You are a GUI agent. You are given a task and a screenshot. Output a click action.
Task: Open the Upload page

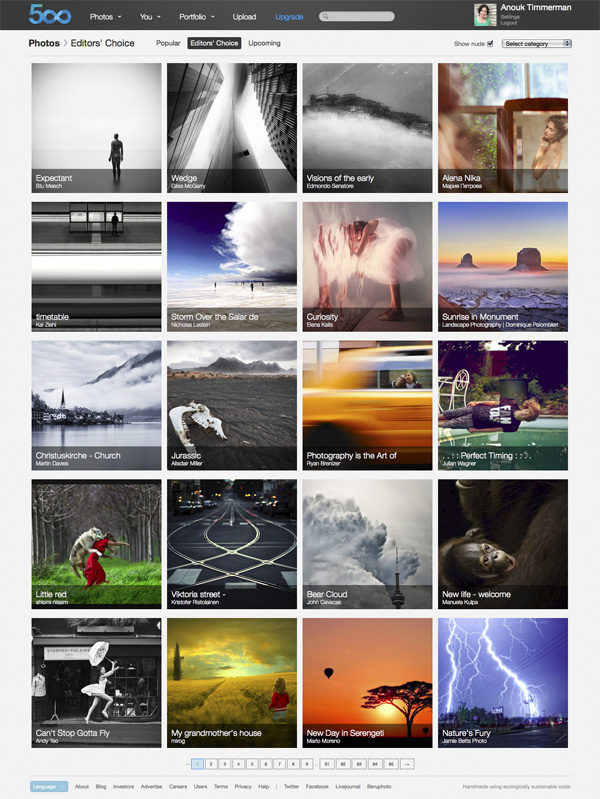(x=244, y=17)
